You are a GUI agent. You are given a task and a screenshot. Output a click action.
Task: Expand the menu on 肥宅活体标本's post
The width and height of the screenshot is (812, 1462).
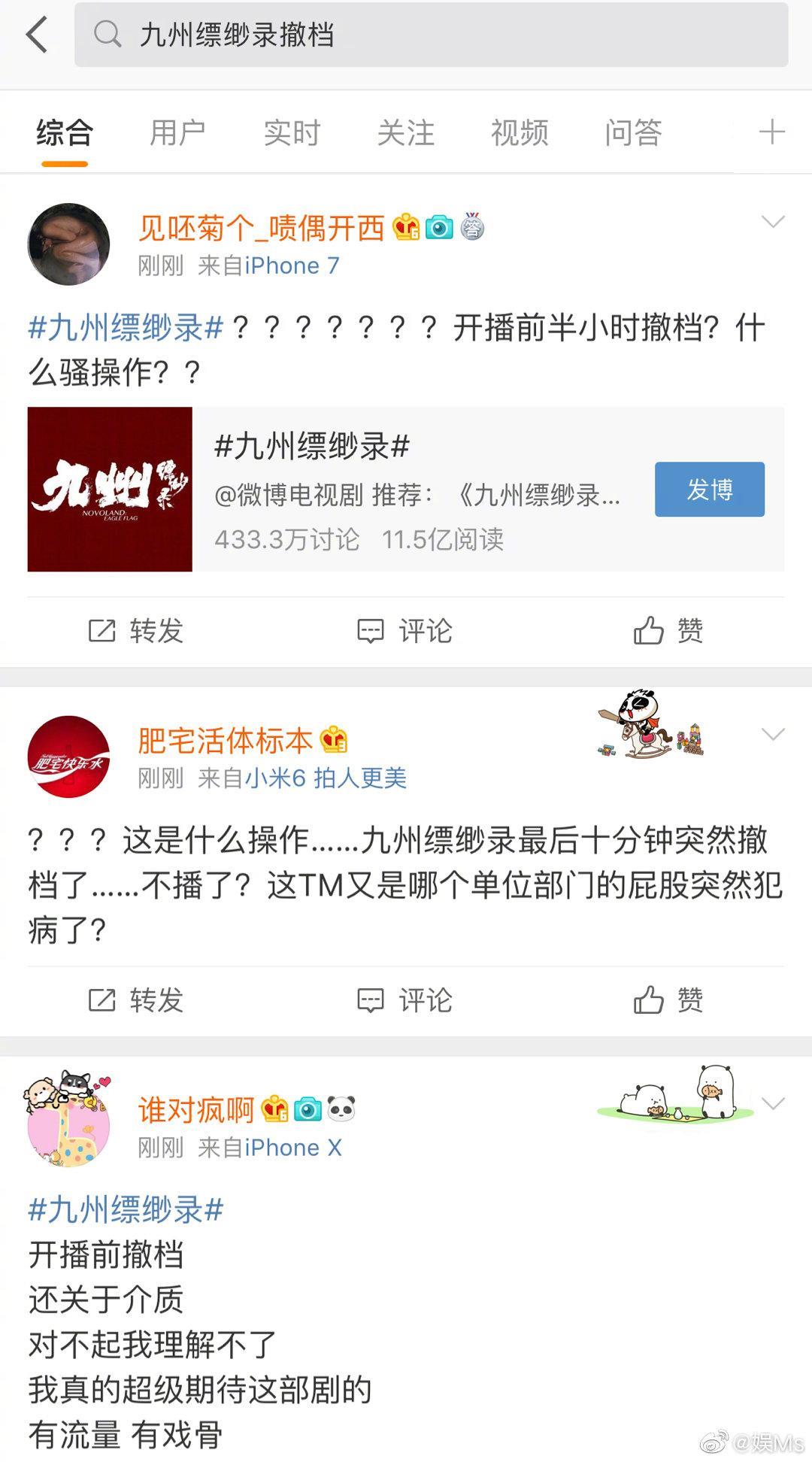click(773, 734)
